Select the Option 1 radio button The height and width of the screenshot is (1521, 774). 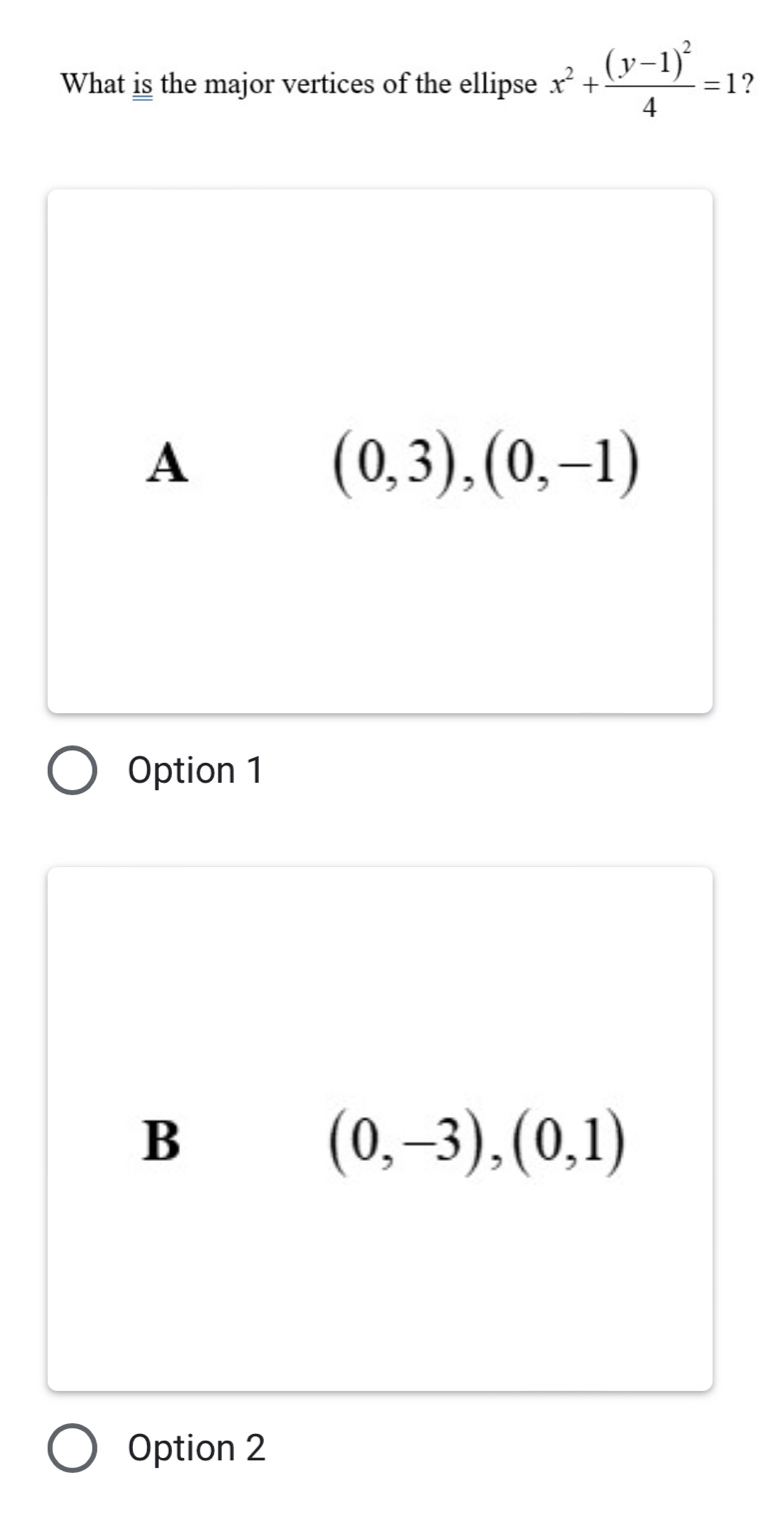point(73,771)
